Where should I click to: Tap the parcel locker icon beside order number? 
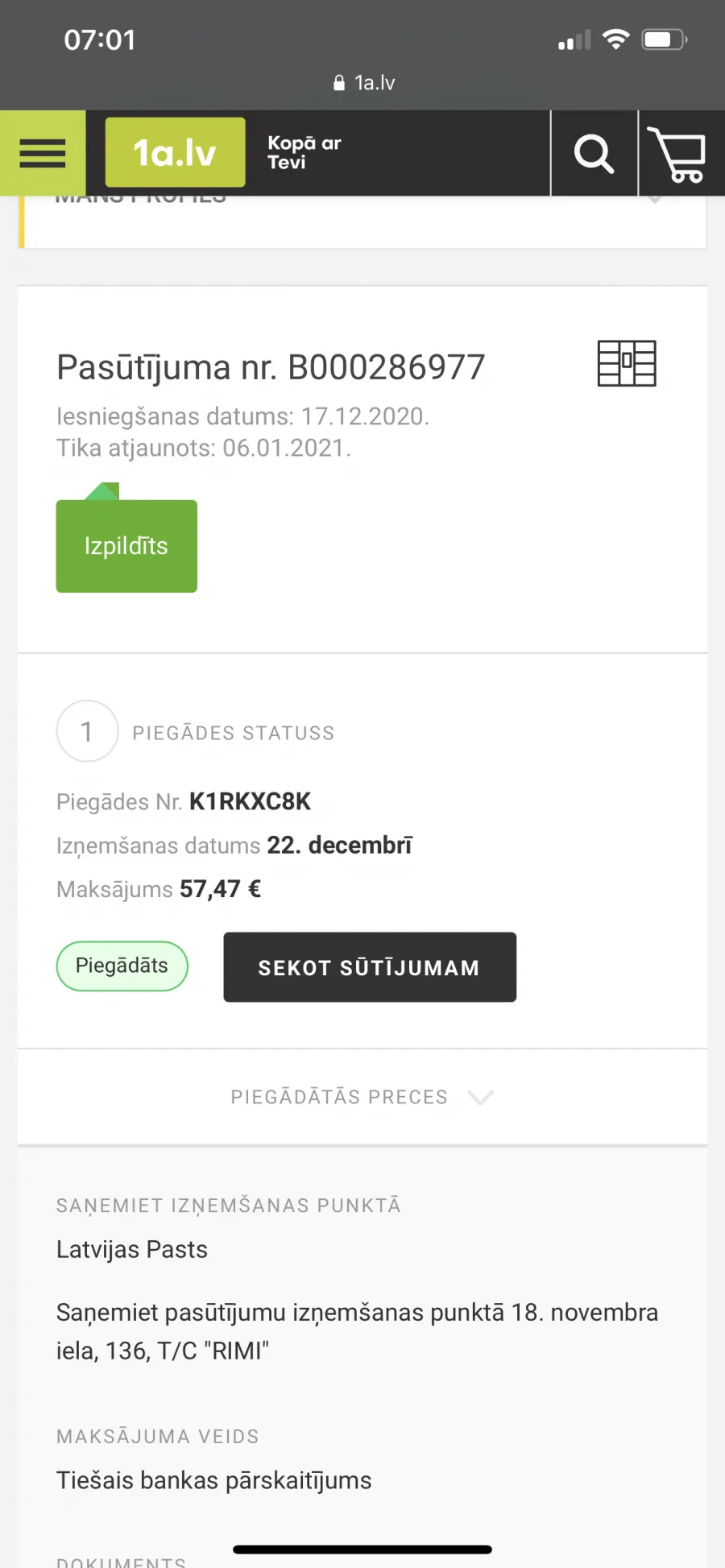click(x=627, y=363)
